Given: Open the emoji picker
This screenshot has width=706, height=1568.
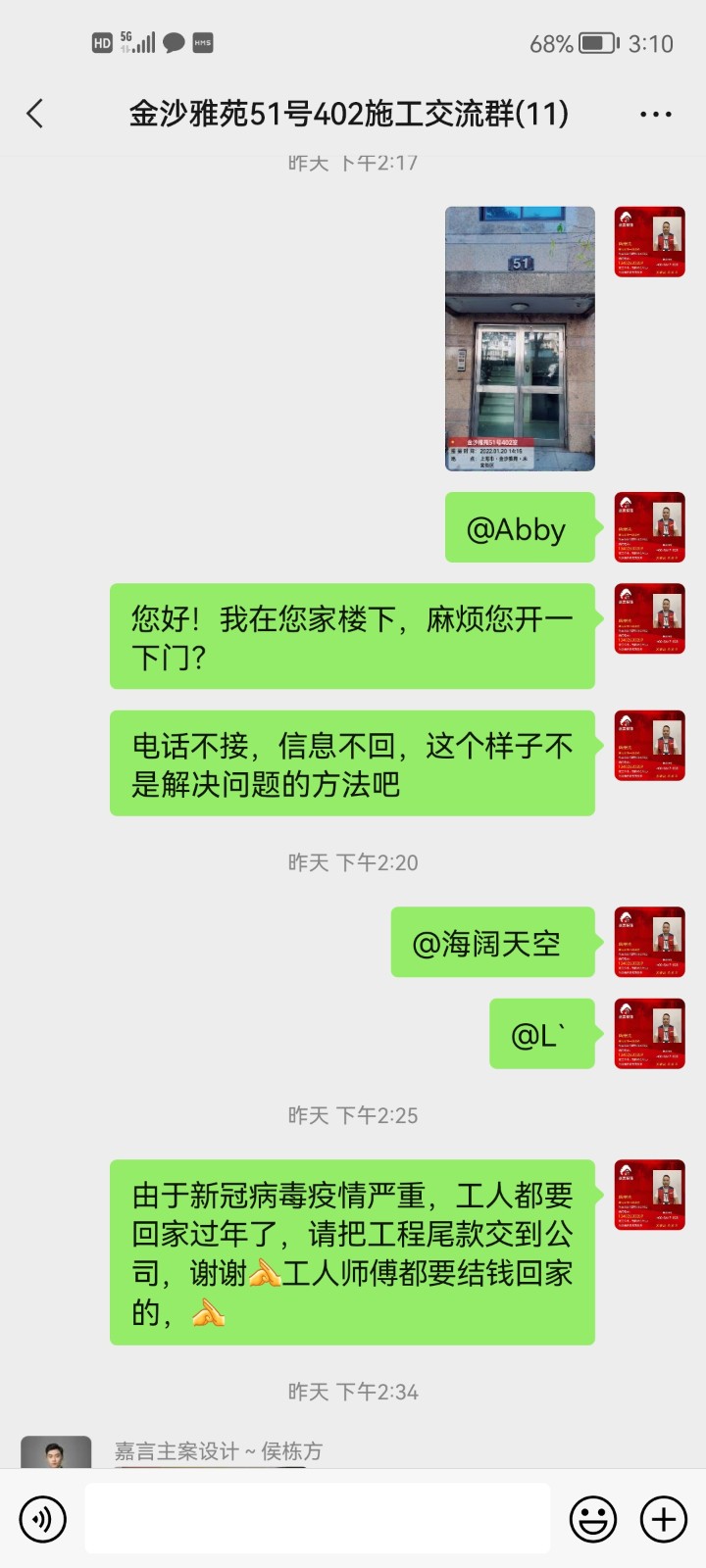Looking at the screenshot, I should (x=593, y=1519).
